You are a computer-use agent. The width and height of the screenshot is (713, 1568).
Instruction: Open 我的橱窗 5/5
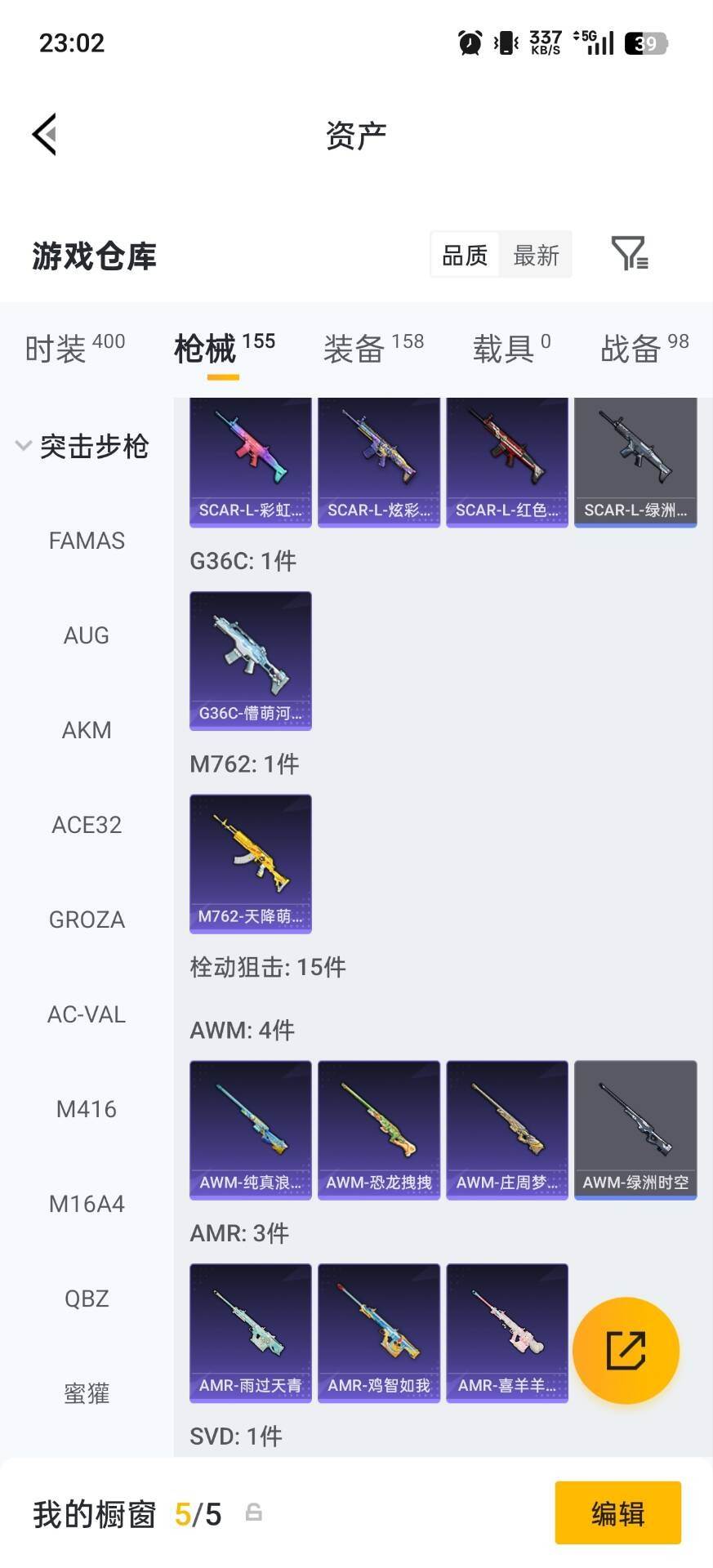(x=123, y=1512)
